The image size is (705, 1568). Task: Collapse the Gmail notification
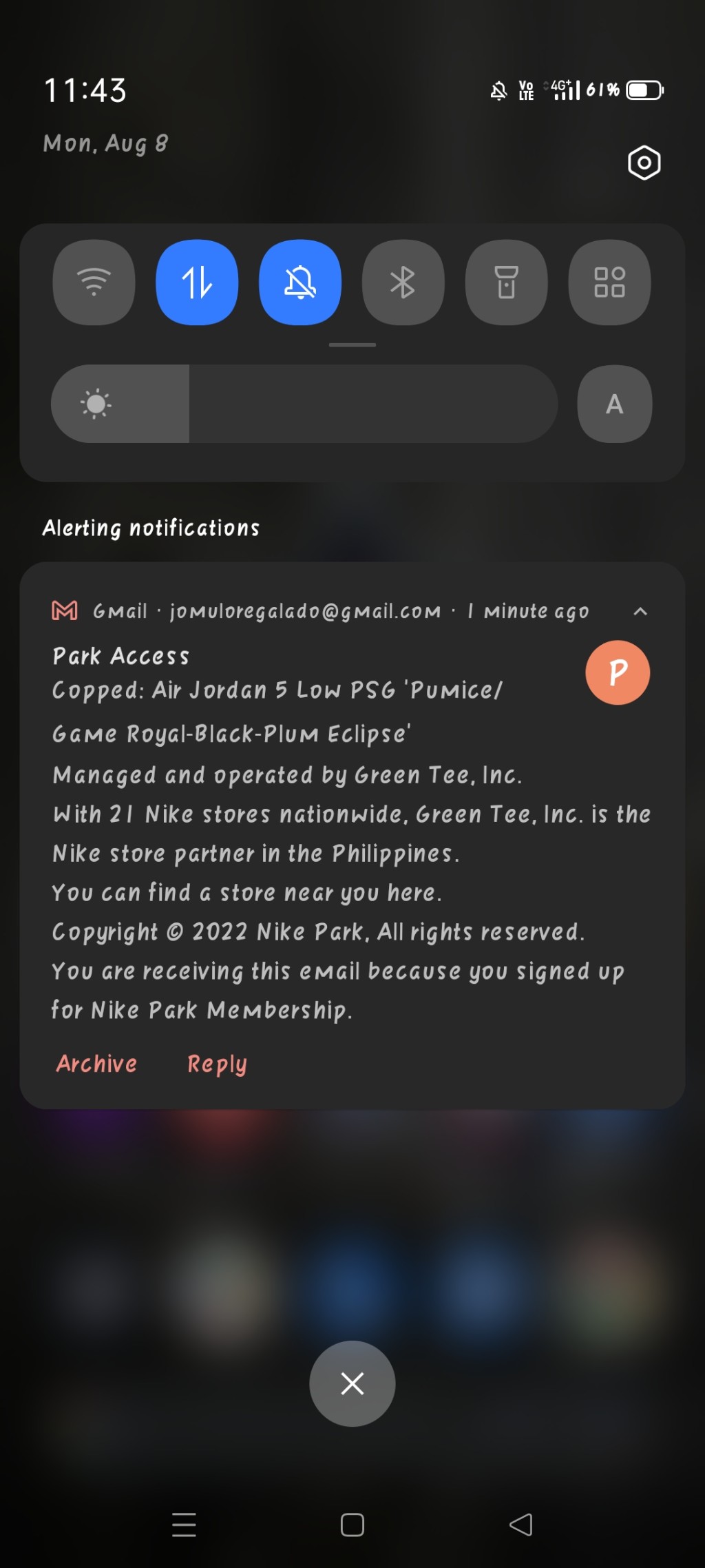coord(640,611)
